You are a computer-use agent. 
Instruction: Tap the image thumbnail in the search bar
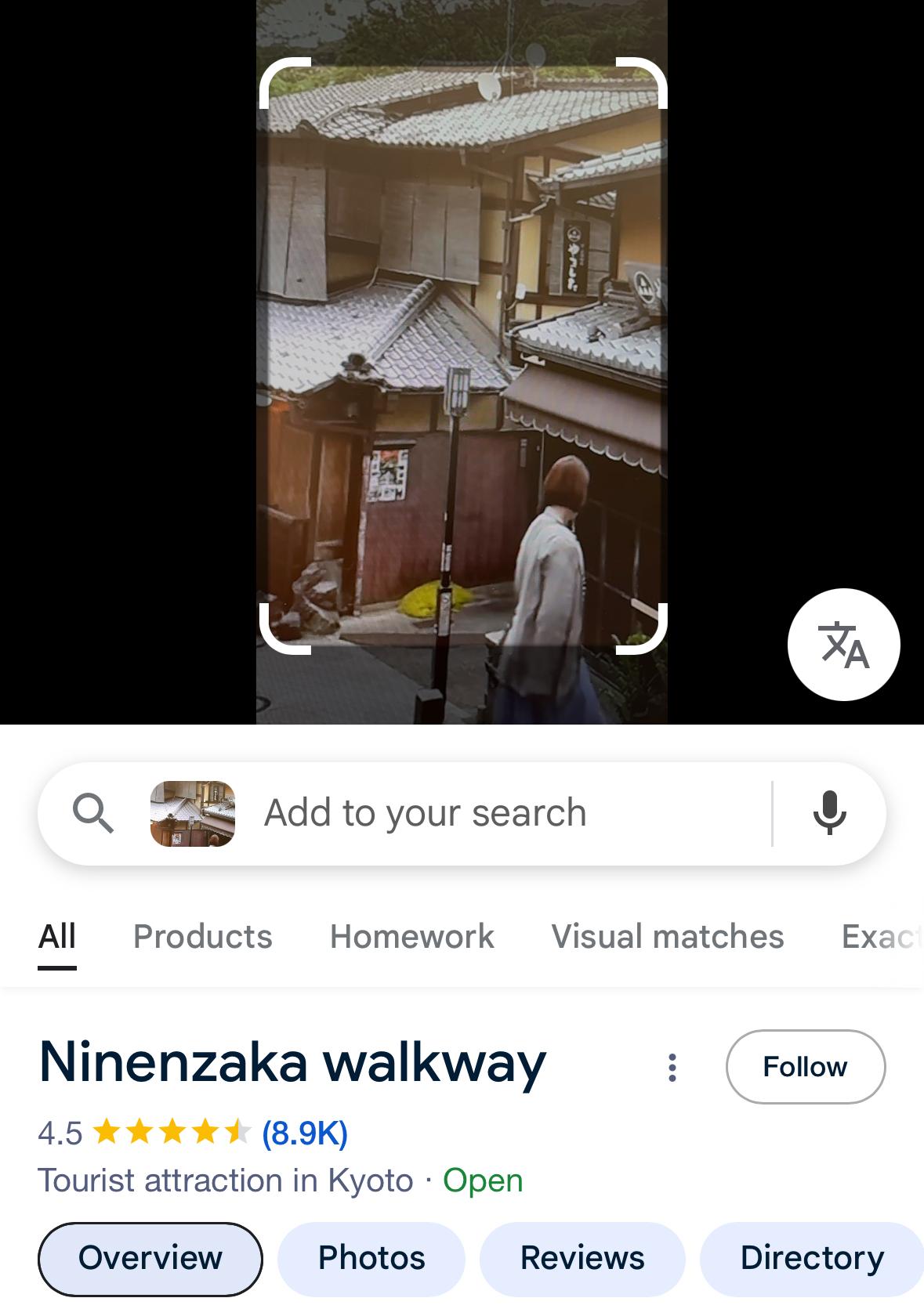pos(193,813)
